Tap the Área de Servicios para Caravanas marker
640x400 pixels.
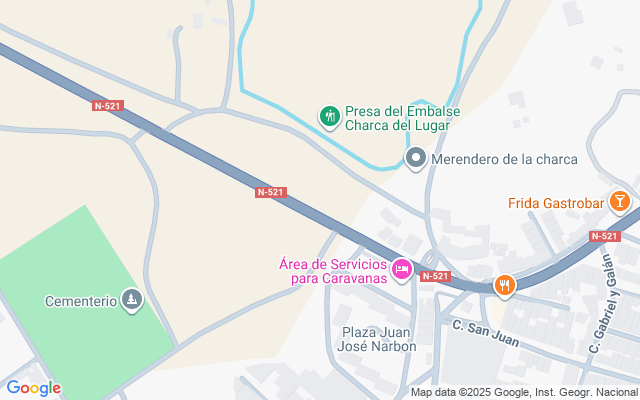click(x=402, y=269)
